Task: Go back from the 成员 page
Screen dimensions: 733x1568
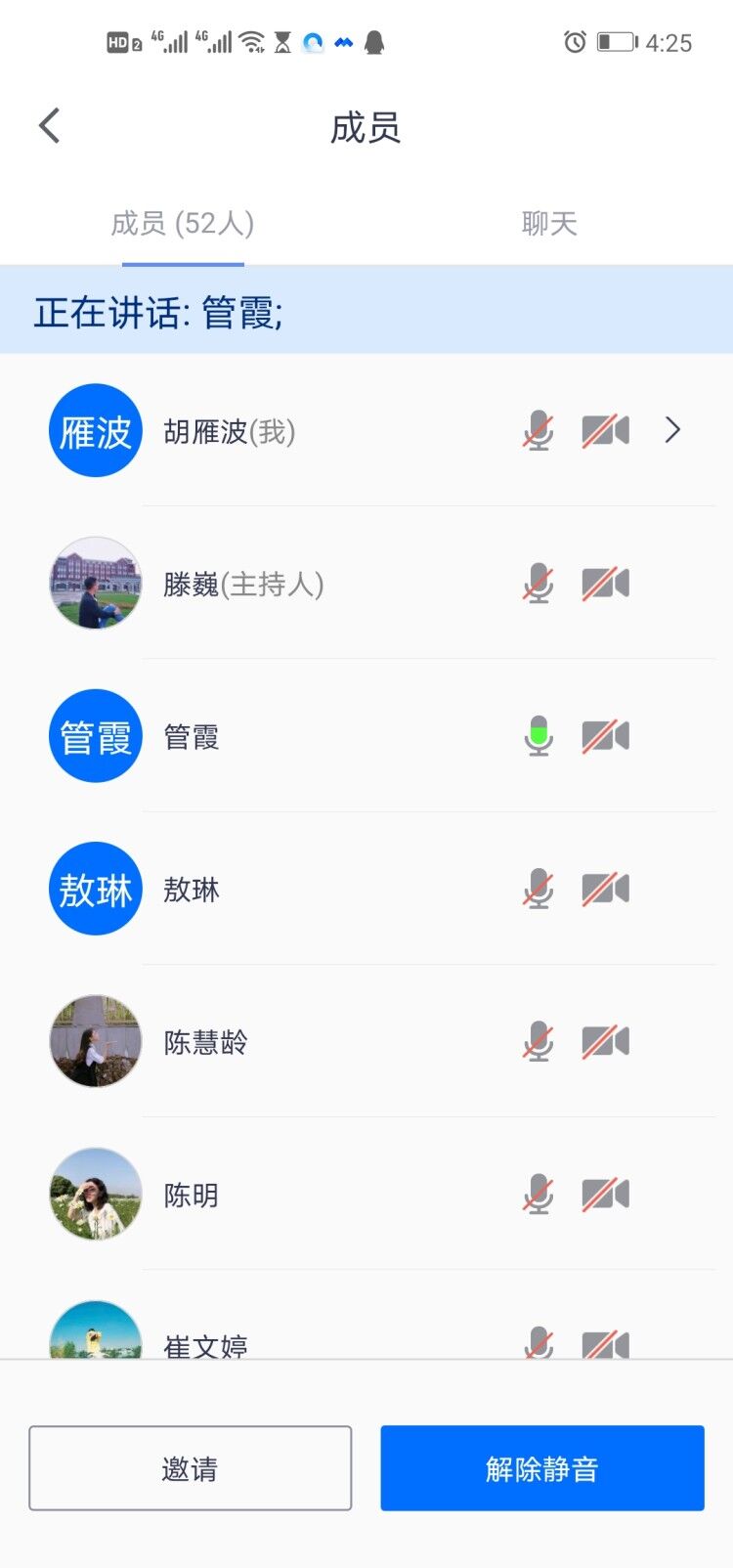Action: coord(50,126)
